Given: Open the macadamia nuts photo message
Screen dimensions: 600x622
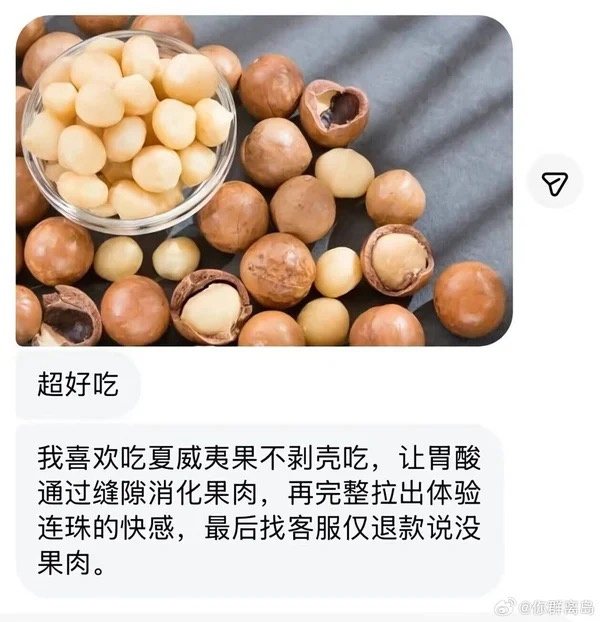Looking at the screenshot, I should pos(264,180).
